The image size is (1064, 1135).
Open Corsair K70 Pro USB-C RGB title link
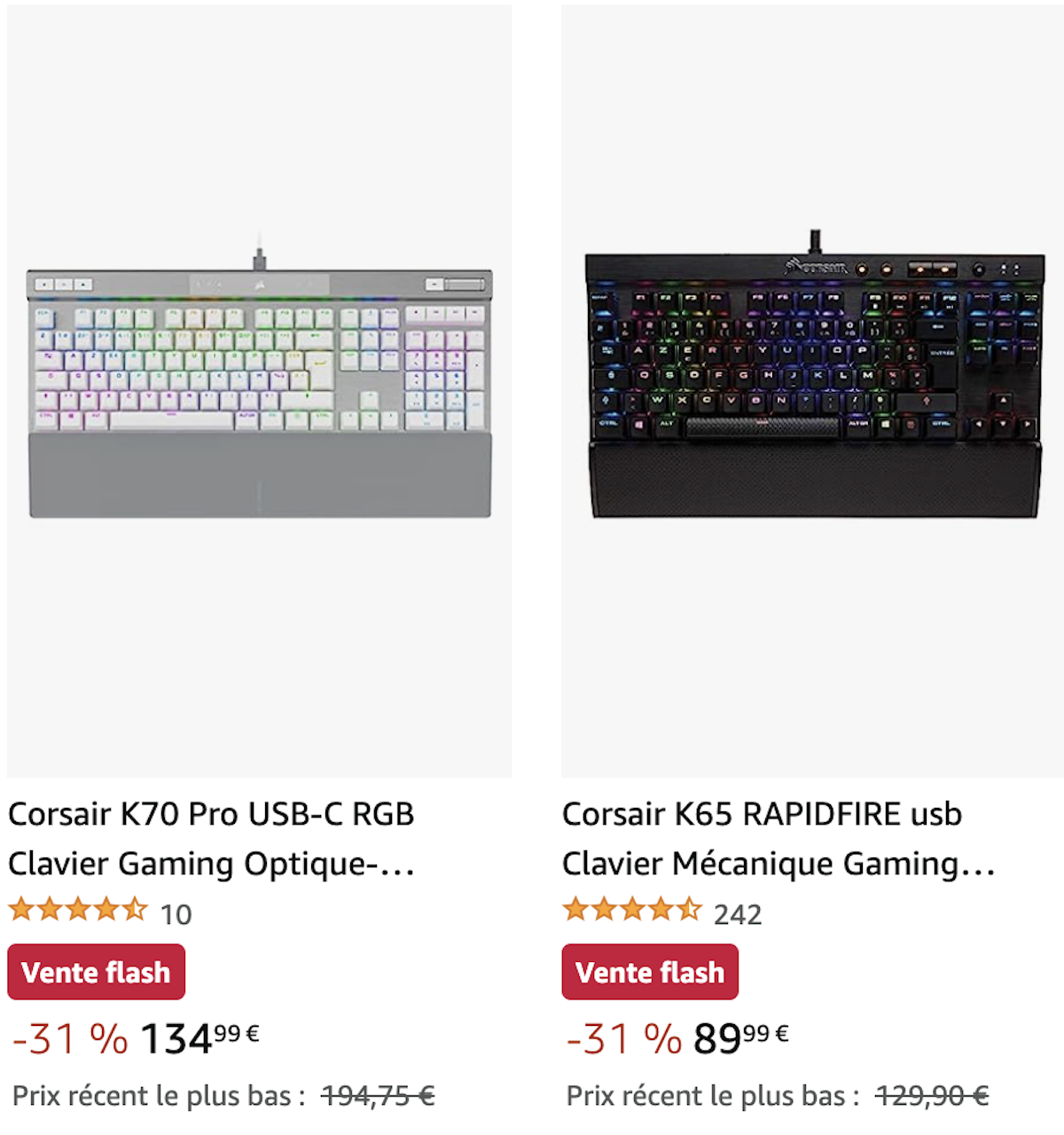(211, 838)
